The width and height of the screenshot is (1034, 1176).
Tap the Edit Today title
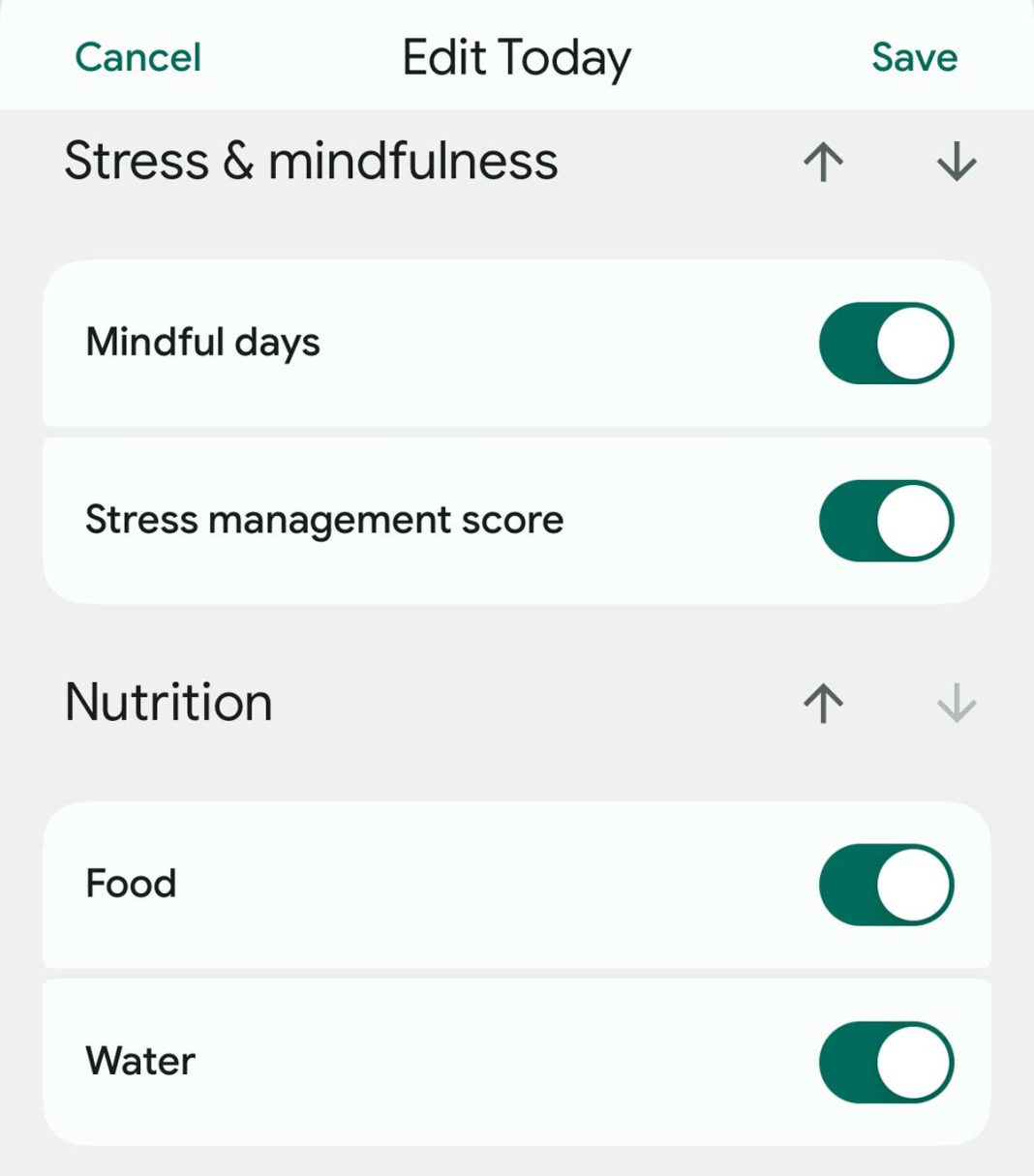(x=516, y=56)
